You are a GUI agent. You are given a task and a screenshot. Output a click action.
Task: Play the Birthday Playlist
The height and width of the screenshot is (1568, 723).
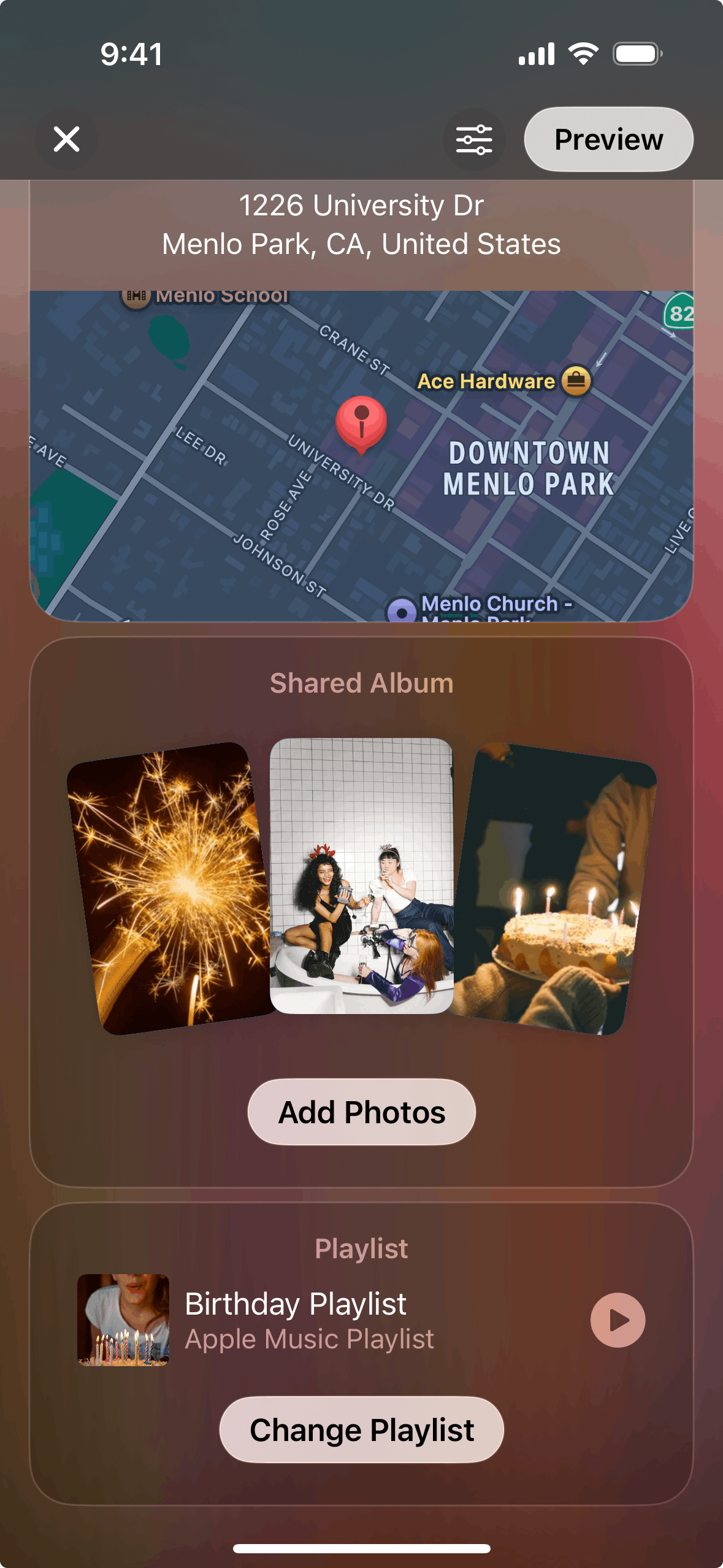click(x=618, y=1320)
